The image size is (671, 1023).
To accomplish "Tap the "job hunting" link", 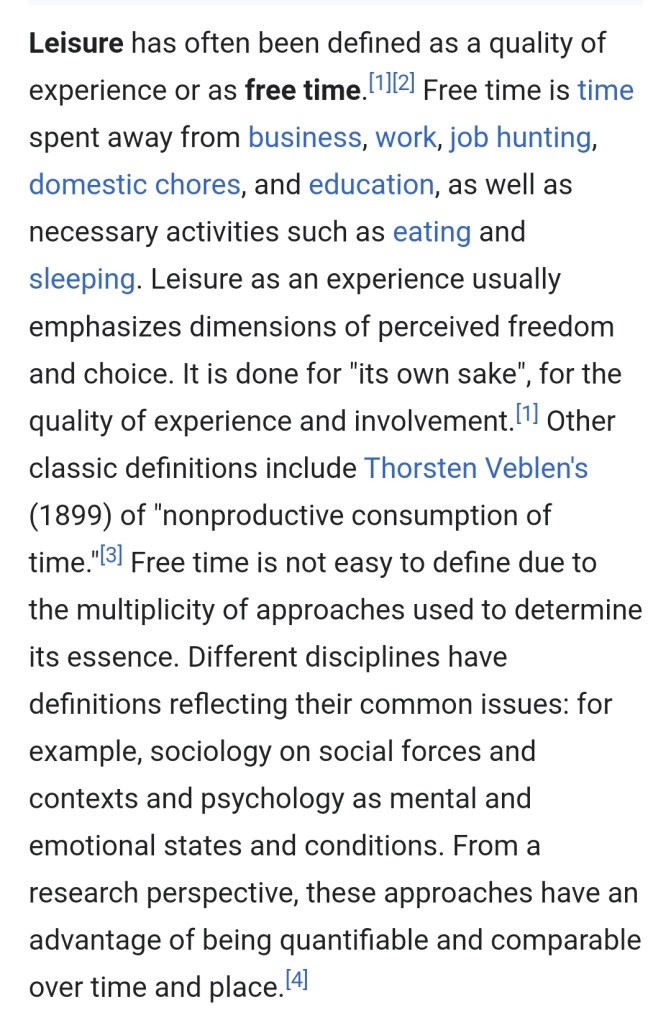I will [520, 138].
